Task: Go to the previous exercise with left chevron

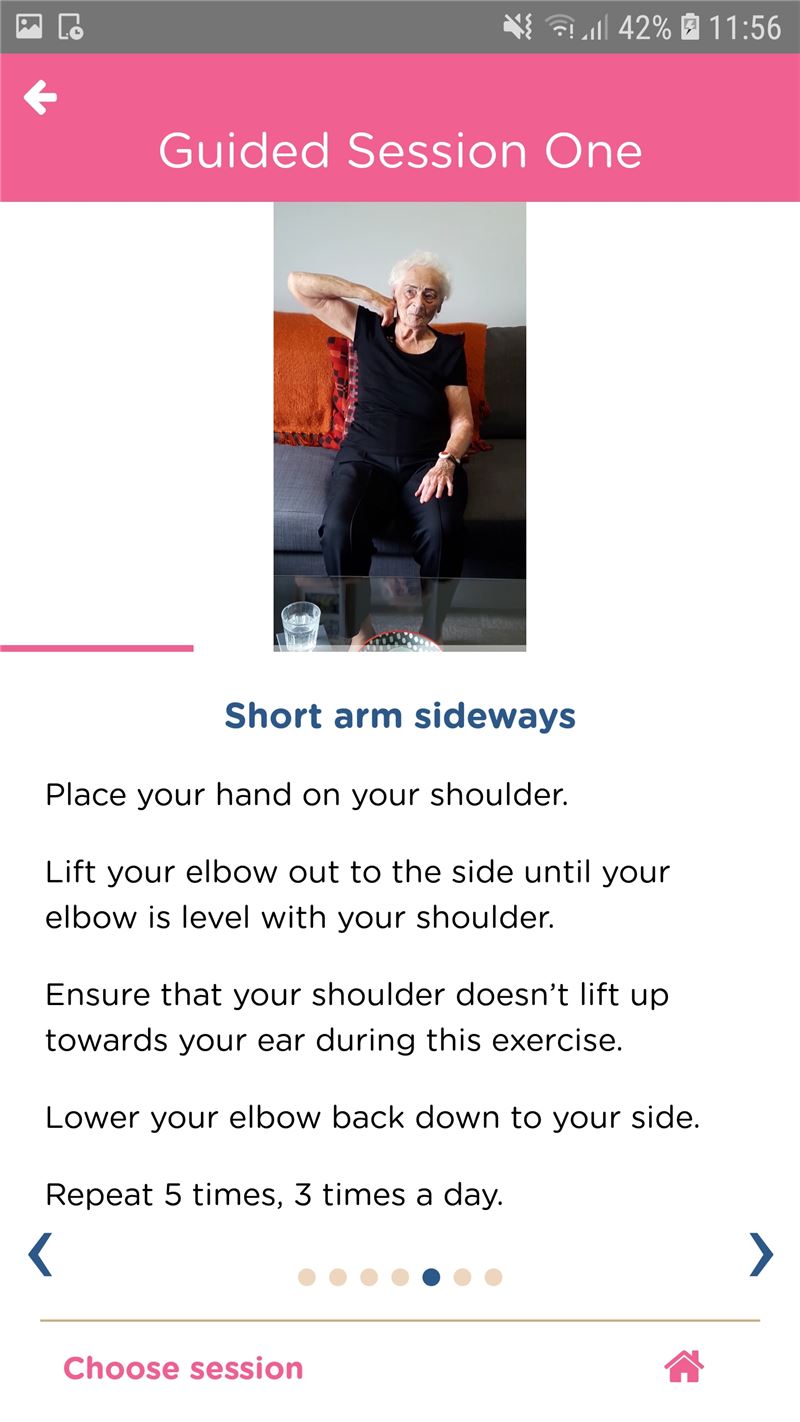Action: (x=39, y=1254)
